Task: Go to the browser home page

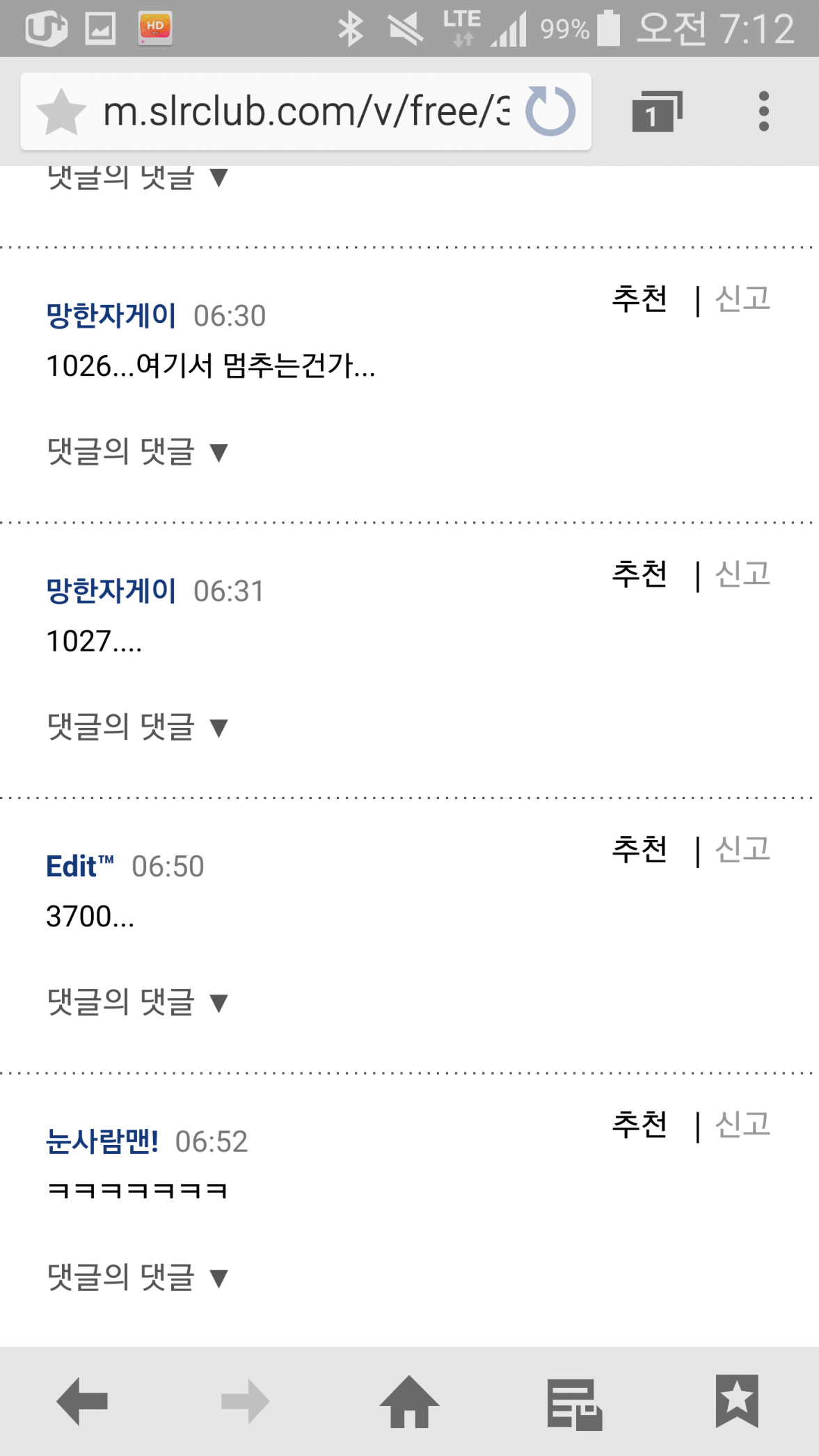Action: (409, 1401)
